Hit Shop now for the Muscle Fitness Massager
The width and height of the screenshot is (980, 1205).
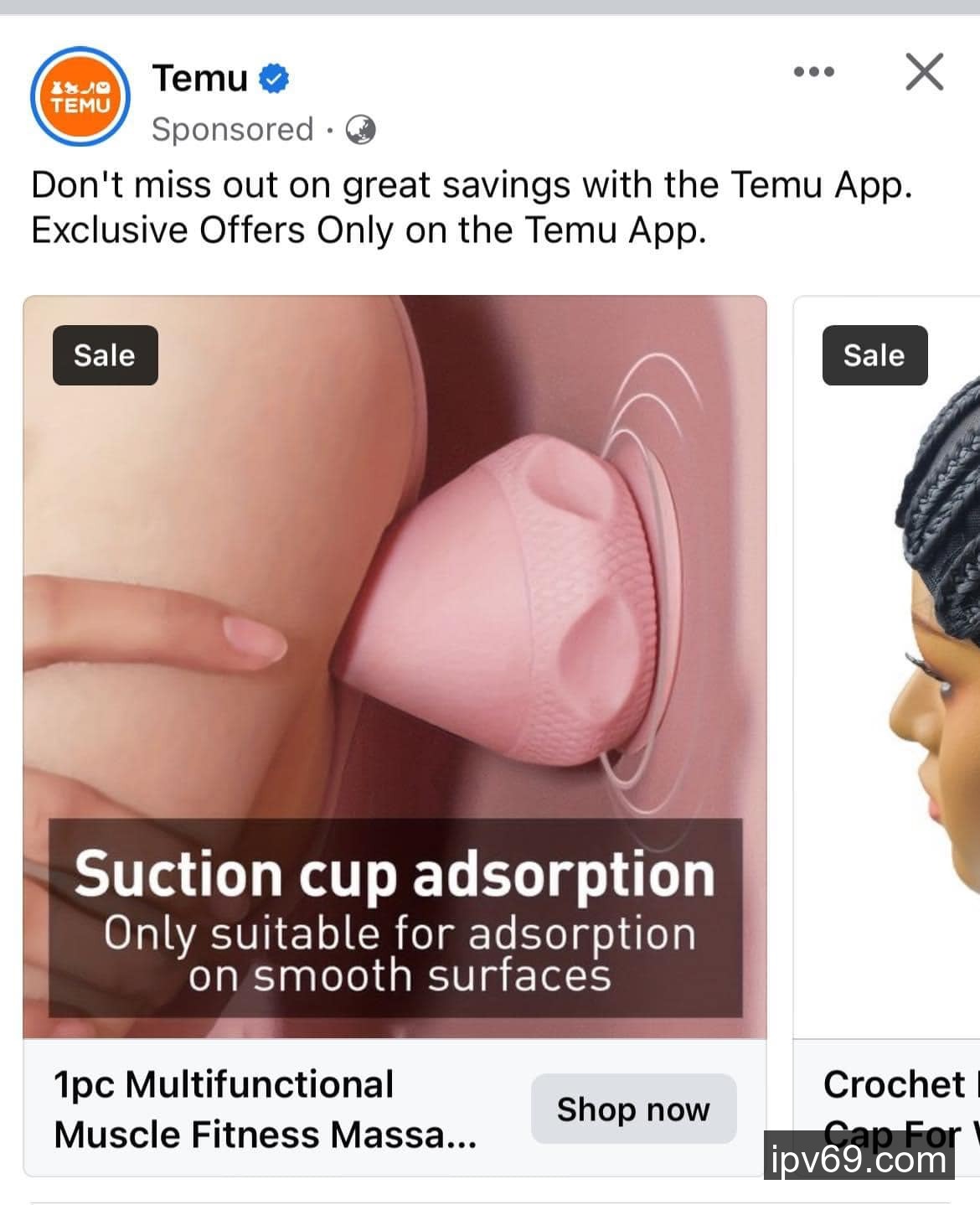tap(633, 1109)
